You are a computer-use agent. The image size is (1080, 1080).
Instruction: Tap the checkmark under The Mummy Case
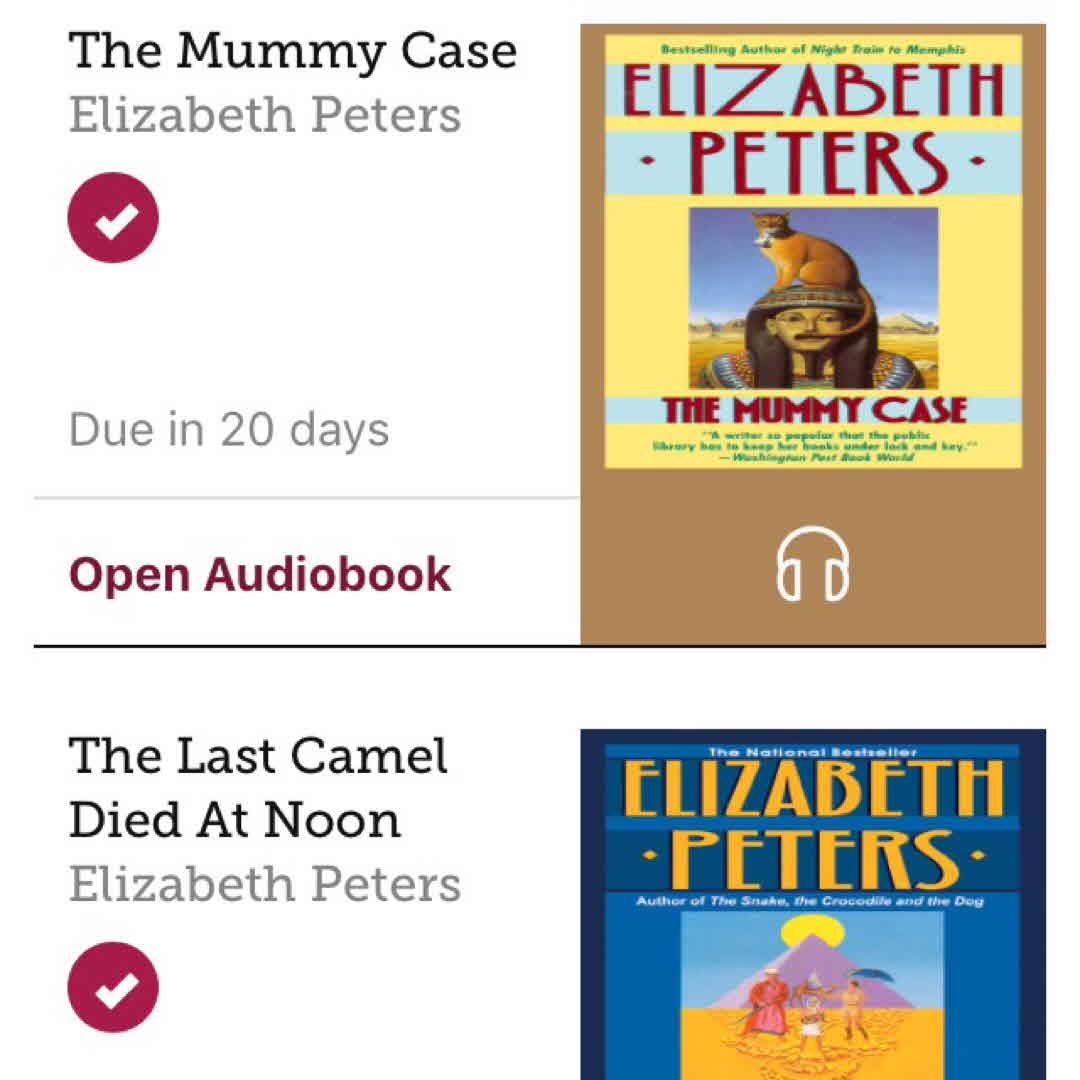pyautogui.click(x=113, y=218)
